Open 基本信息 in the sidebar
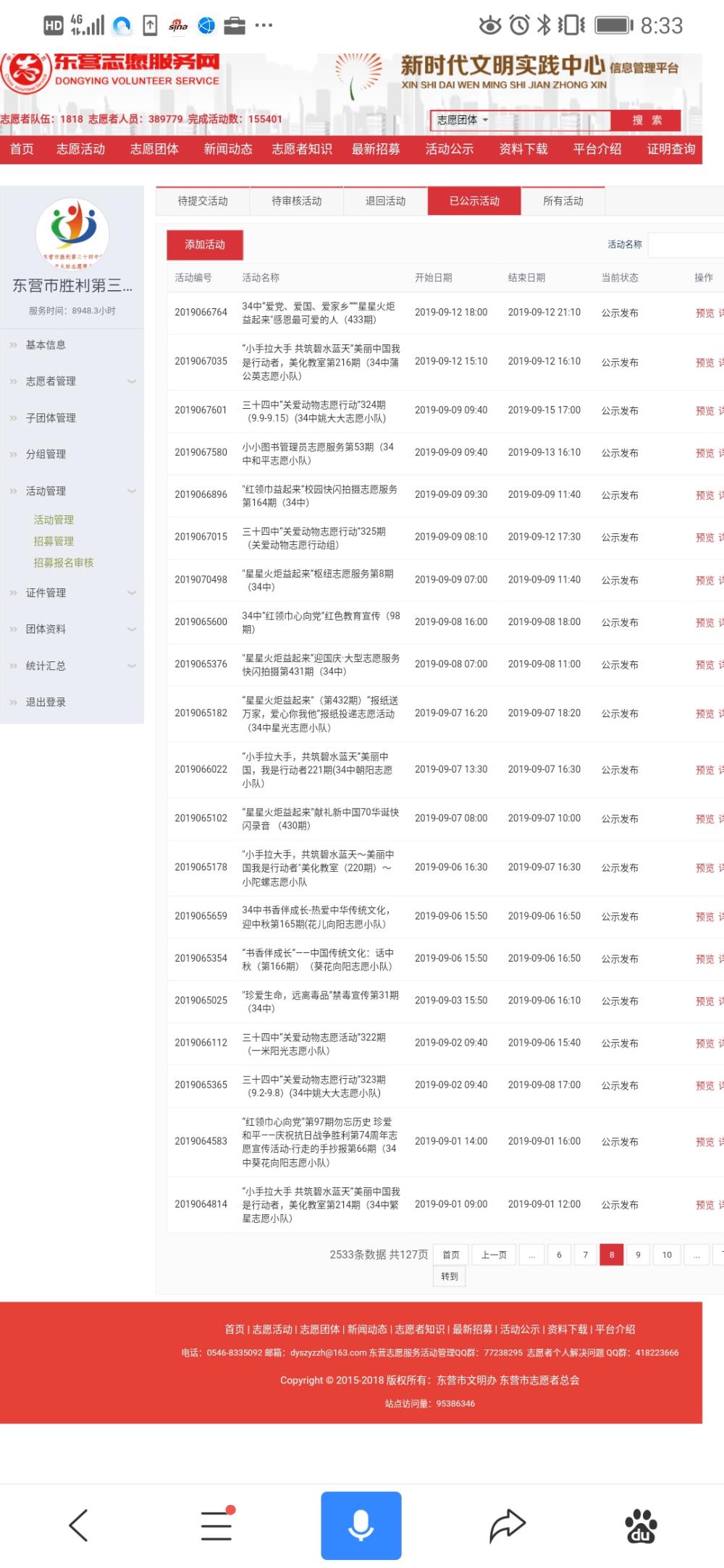The image size is (724, 1568). point(46,345)
